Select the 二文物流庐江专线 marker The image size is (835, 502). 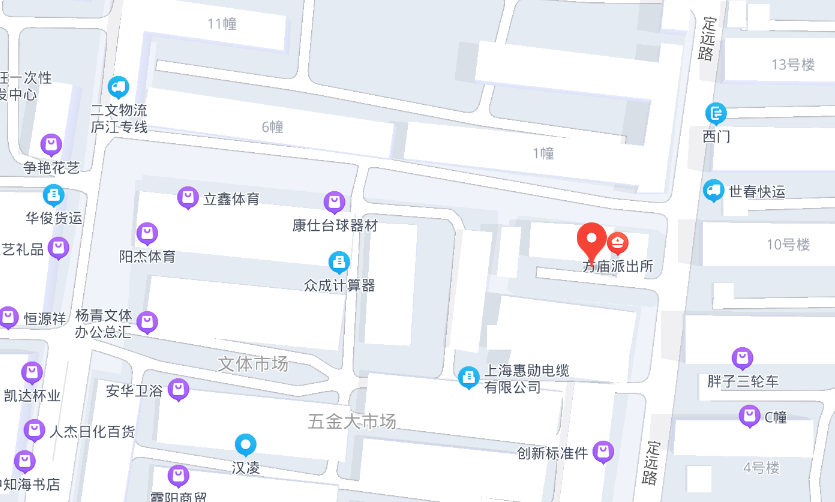click(x=120, y=88)
